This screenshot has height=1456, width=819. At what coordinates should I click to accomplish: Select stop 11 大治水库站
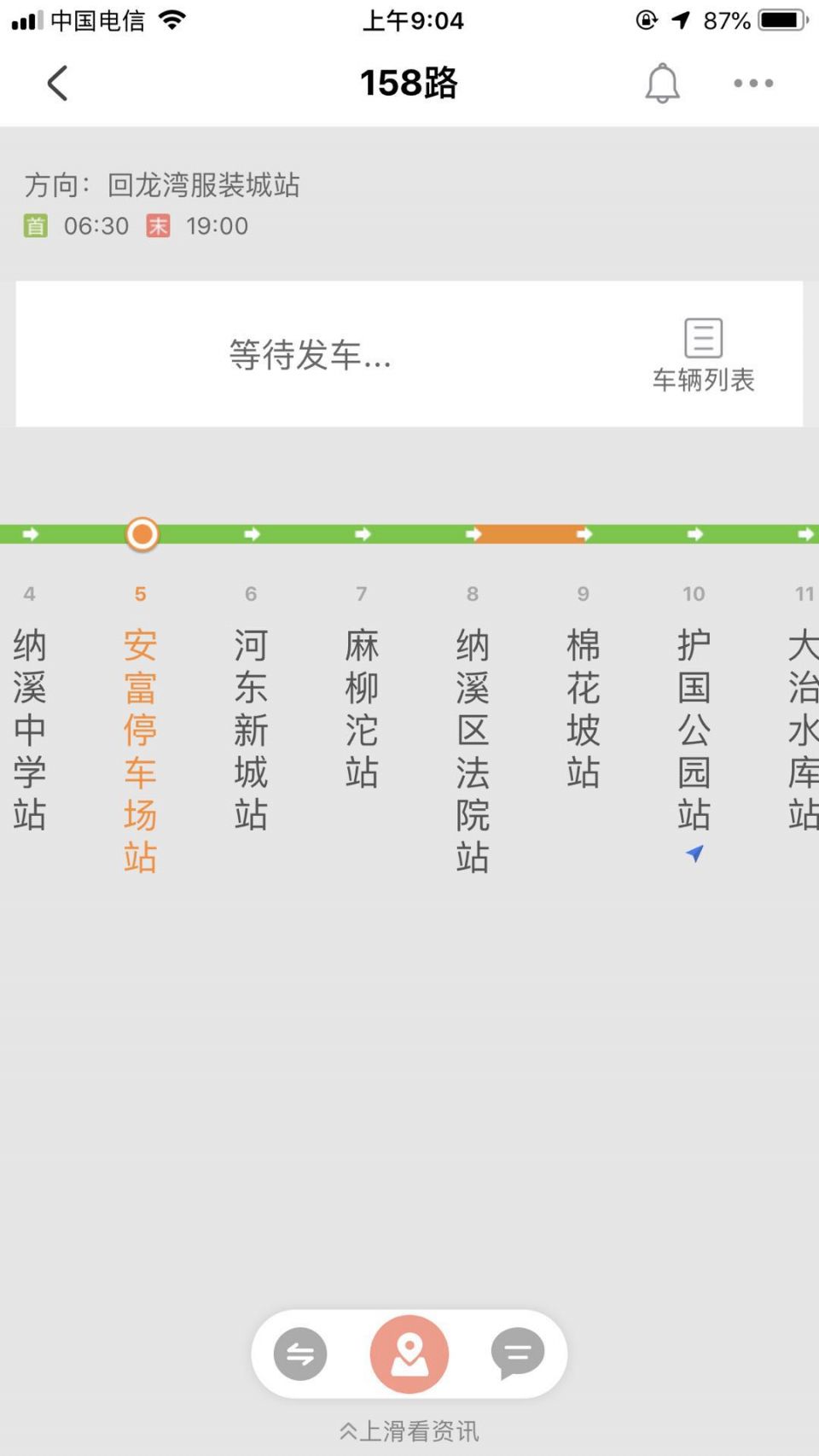point(802,728)
